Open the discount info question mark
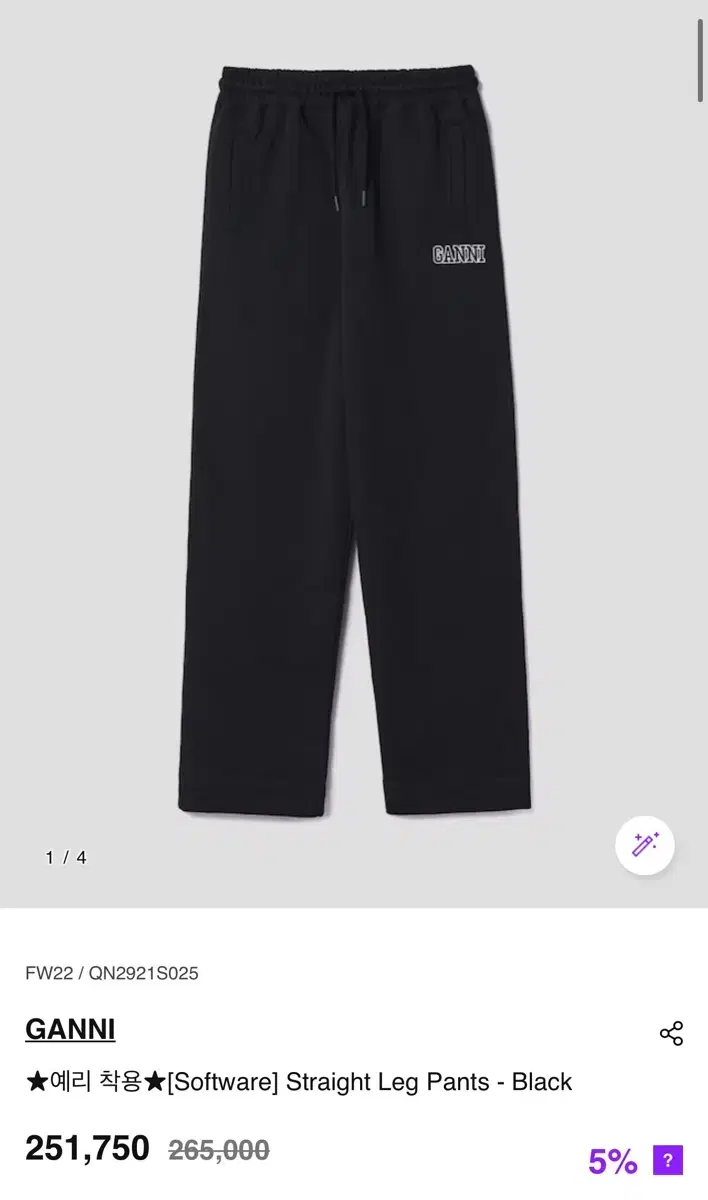Screen dimensions: 708x1200 coord(668,1160)
